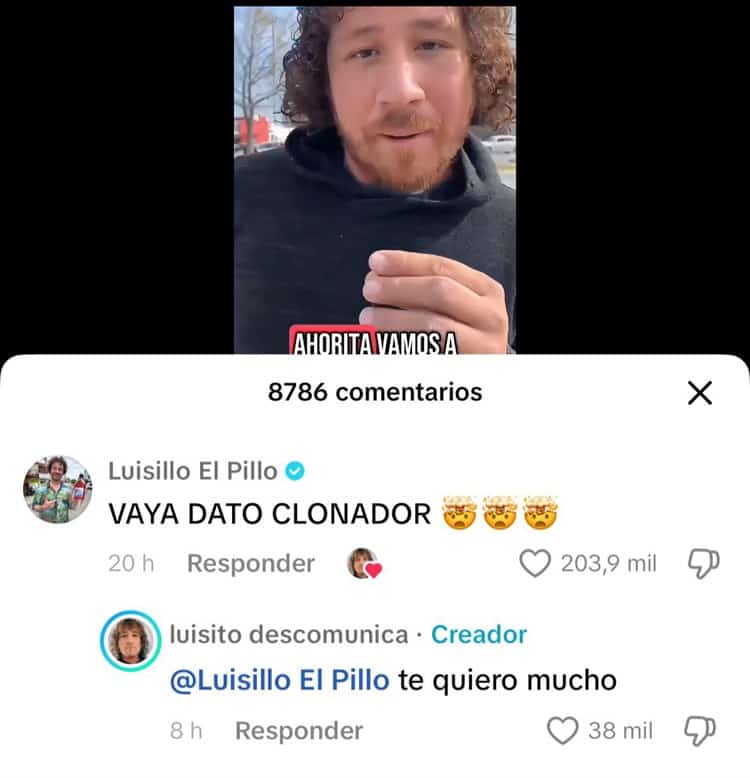750x778 pixels.
Task: Reply to Luisillo El Pillo's comment
Action: point(250,564)
